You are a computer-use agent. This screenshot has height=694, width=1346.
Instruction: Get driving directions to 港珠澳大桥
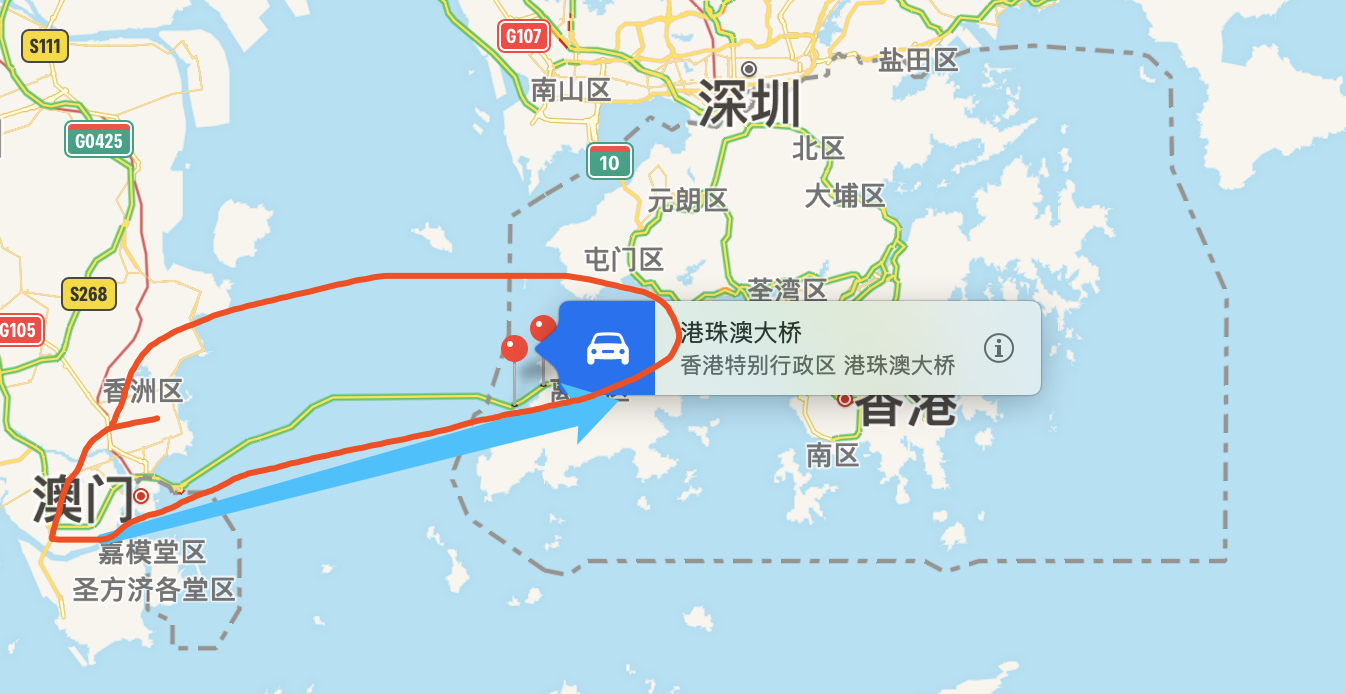click(607, 348)
